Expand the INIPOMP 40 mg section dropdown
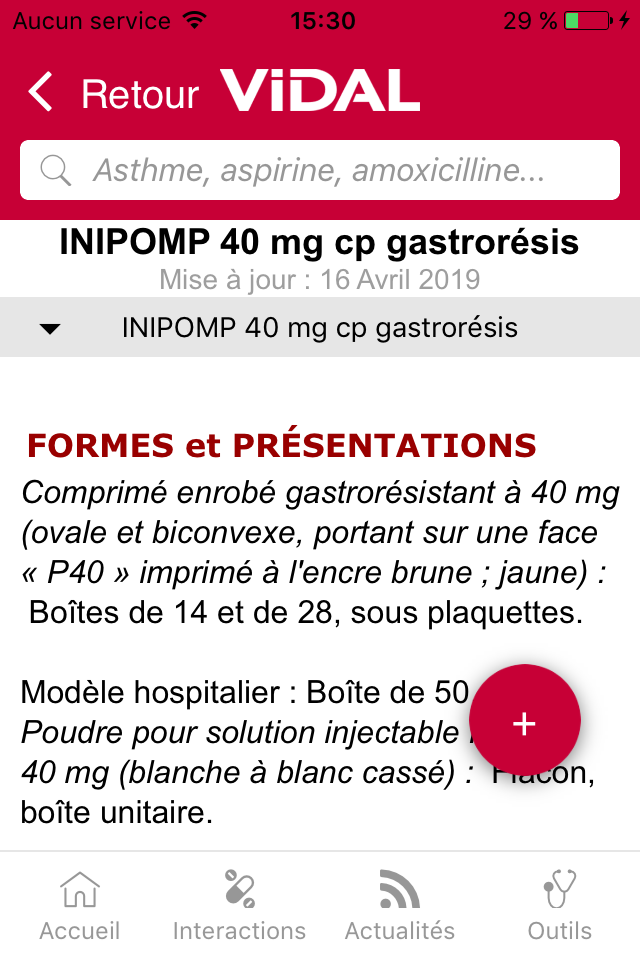Viewport: 640px width, 960px height. coord(320,328)
